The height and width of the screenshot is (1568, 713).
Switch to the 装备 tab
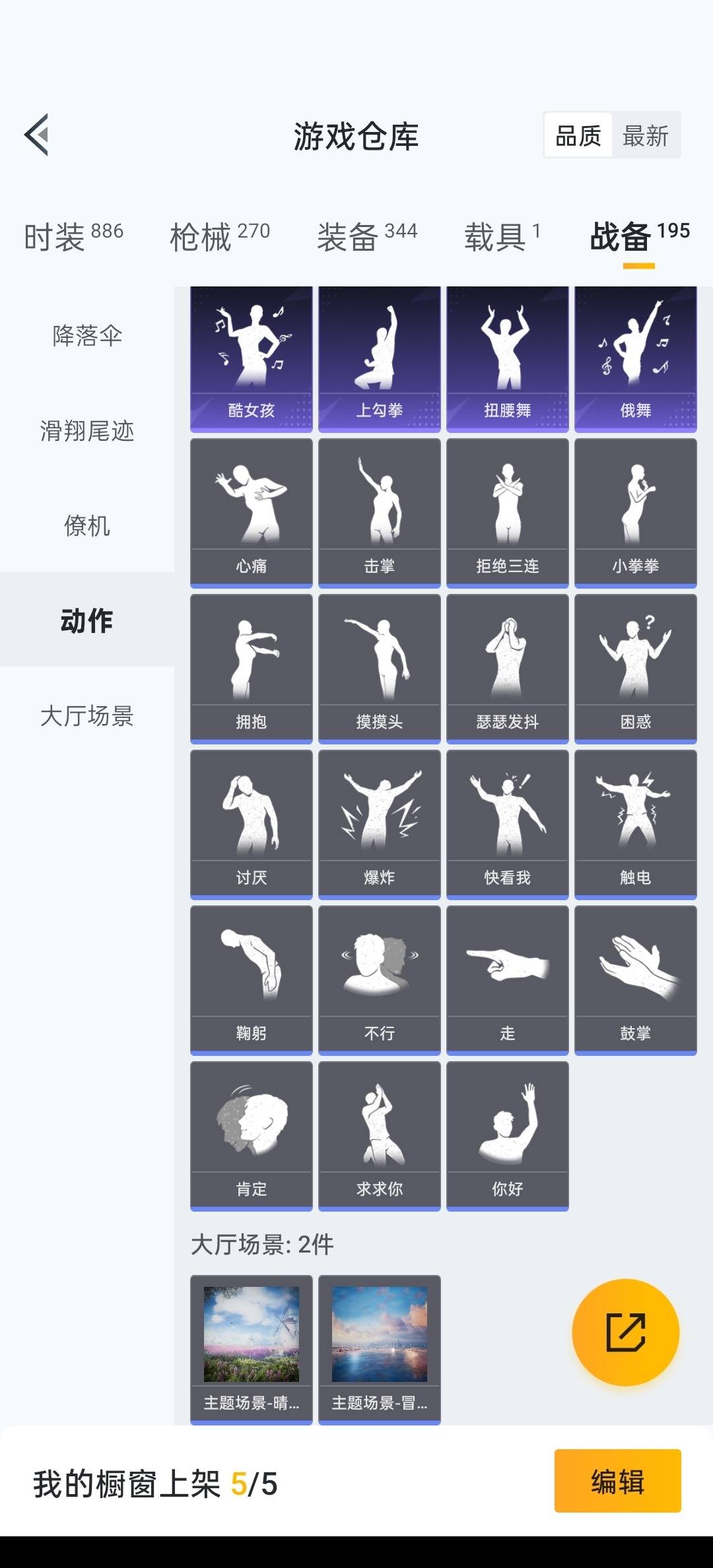[367, 236]
